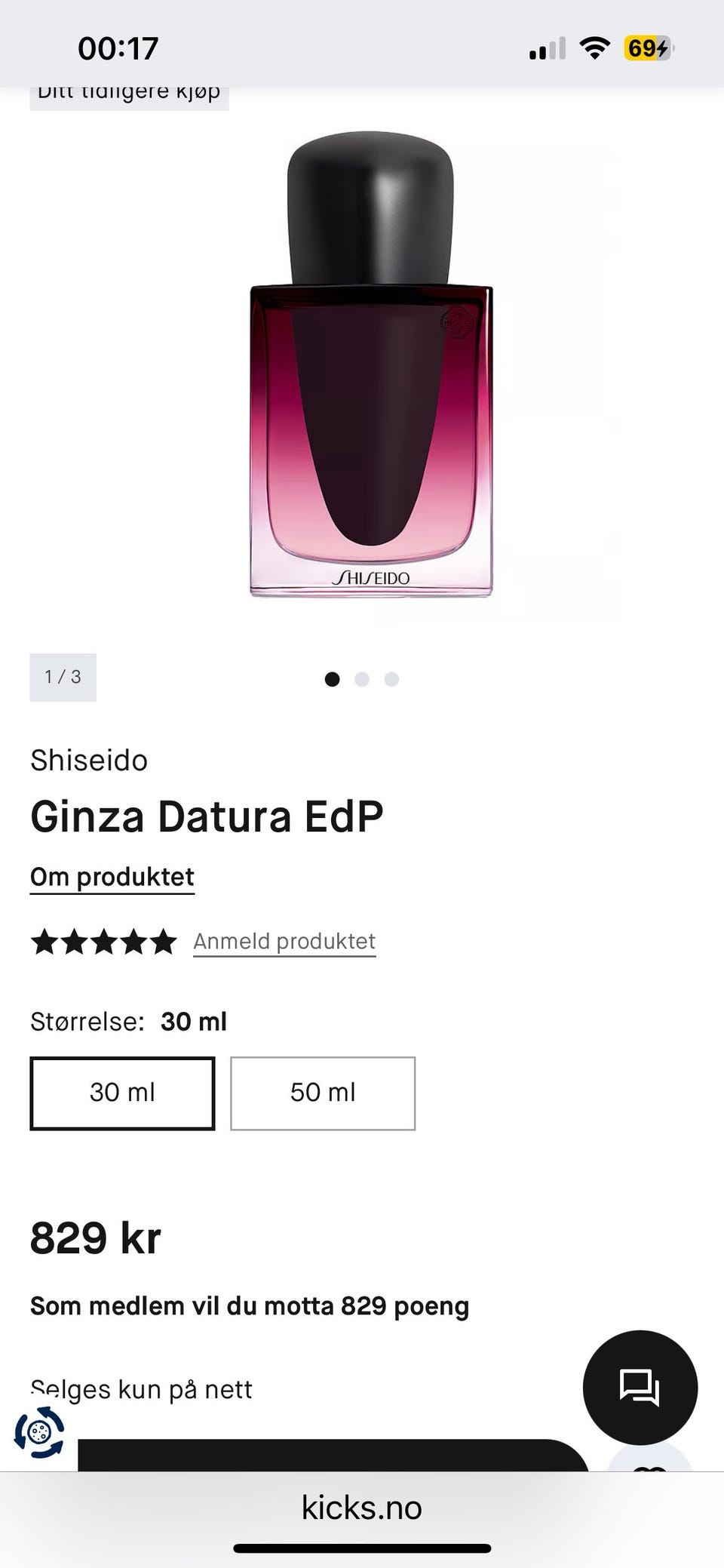This screenshot has width=724, height=1568.
Task: Open the live chat bubble
Action: [x=640, y=1387]
